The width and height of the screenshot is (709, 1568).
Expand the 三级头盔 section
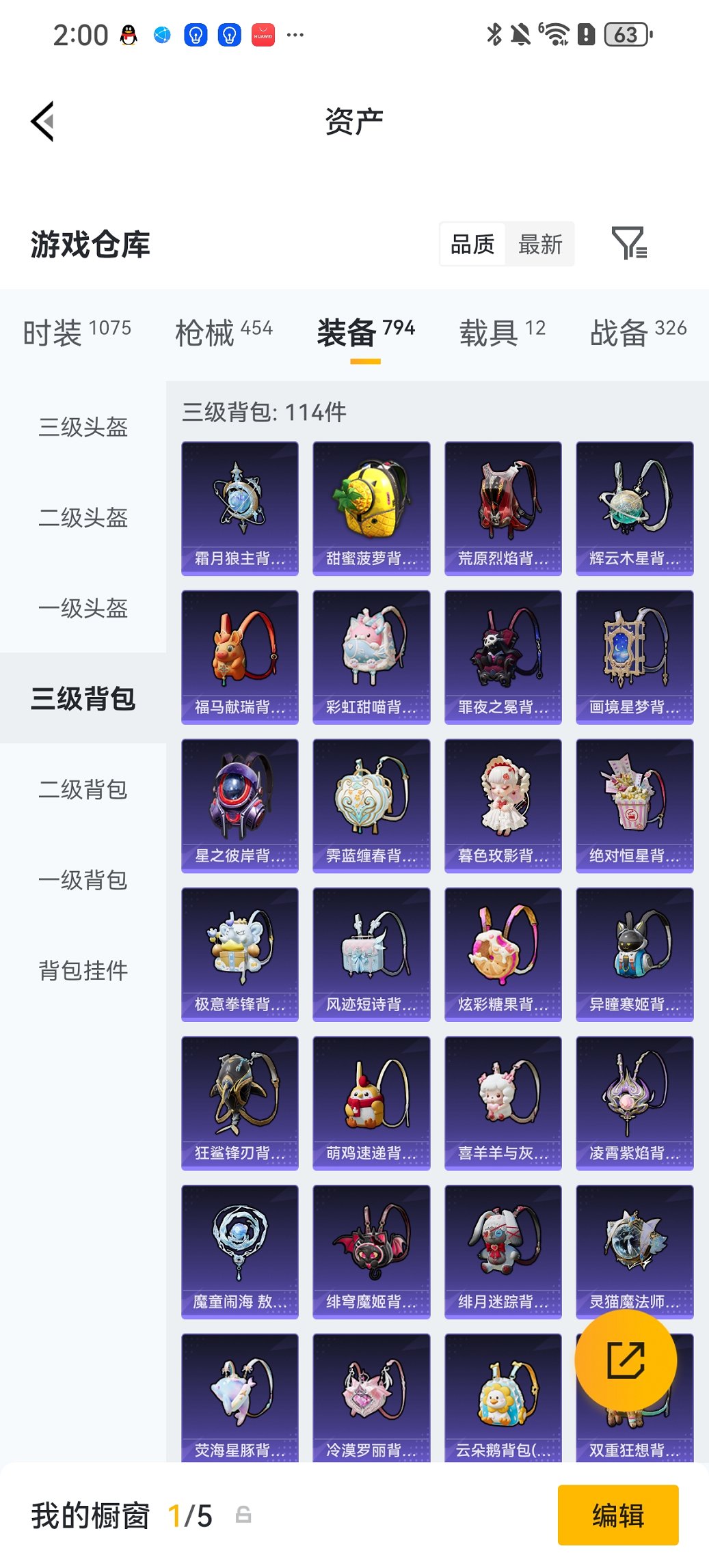click(83, 428)
